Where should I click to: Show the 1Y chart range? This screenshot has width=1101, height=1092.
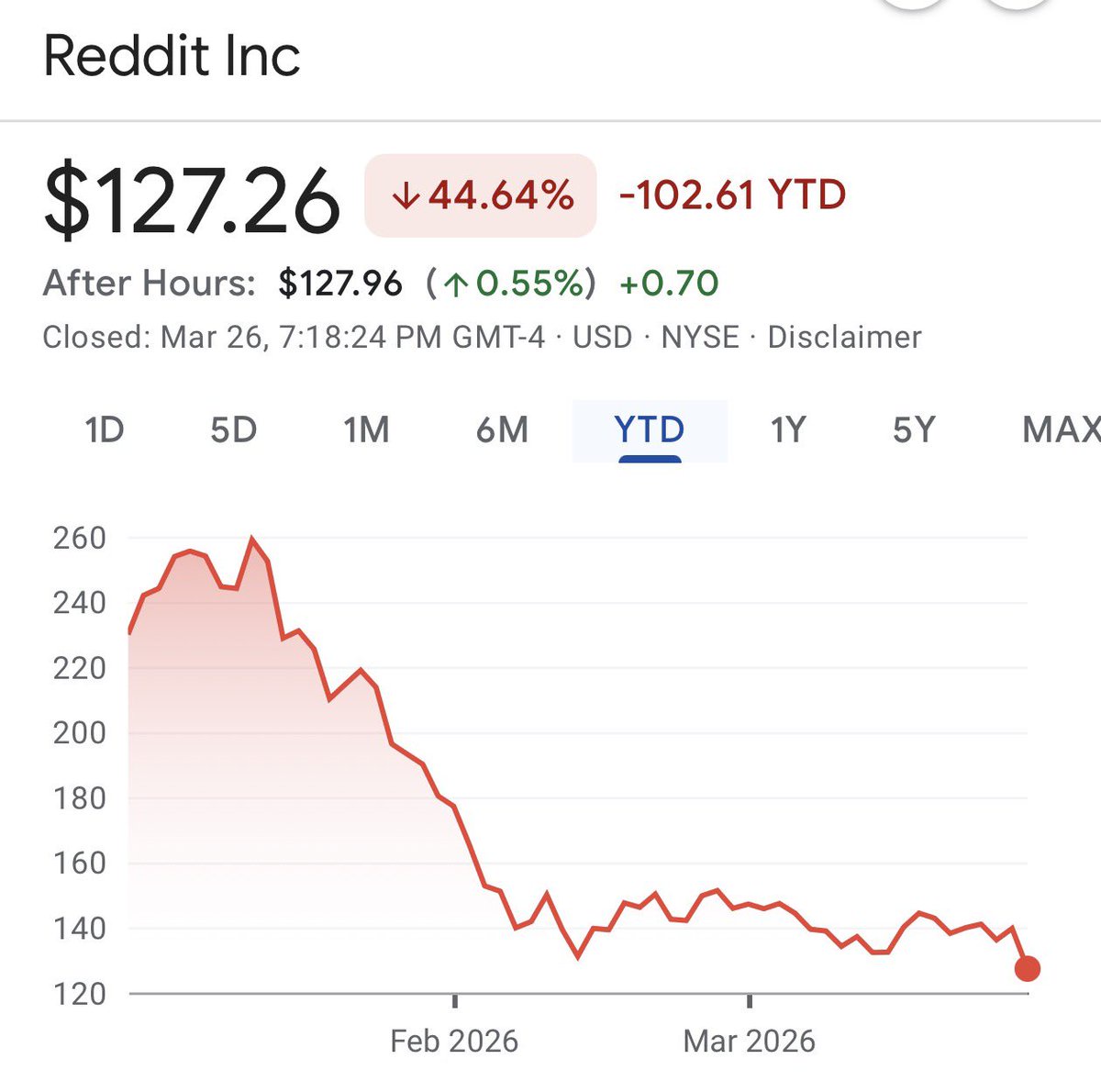click(787, 429)
